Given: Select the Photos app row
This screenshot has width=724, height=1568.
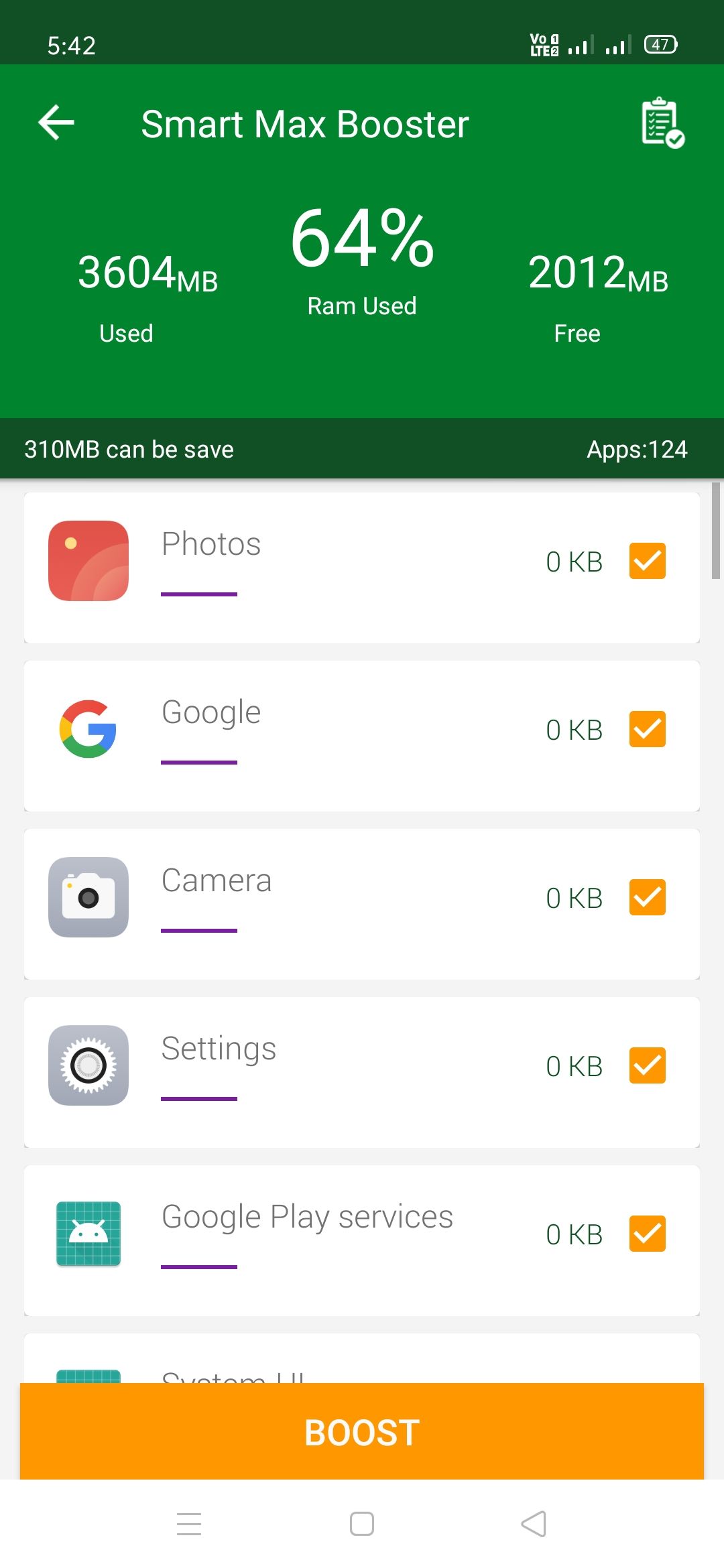Looking at the screenshot, I should pos(362,568).
